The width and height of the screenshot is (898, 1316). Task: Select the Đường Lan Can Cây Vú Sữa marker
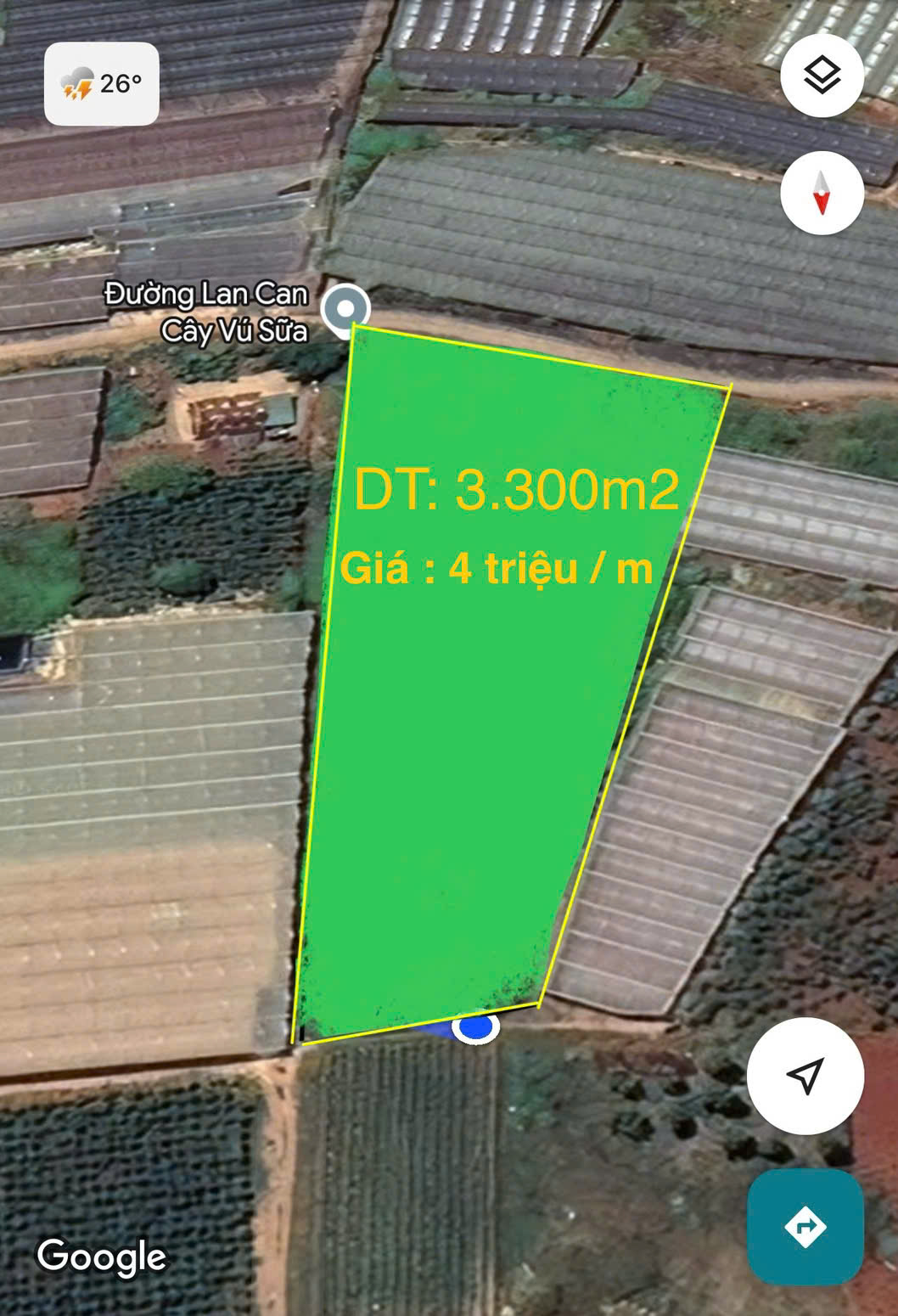point(346,308)
